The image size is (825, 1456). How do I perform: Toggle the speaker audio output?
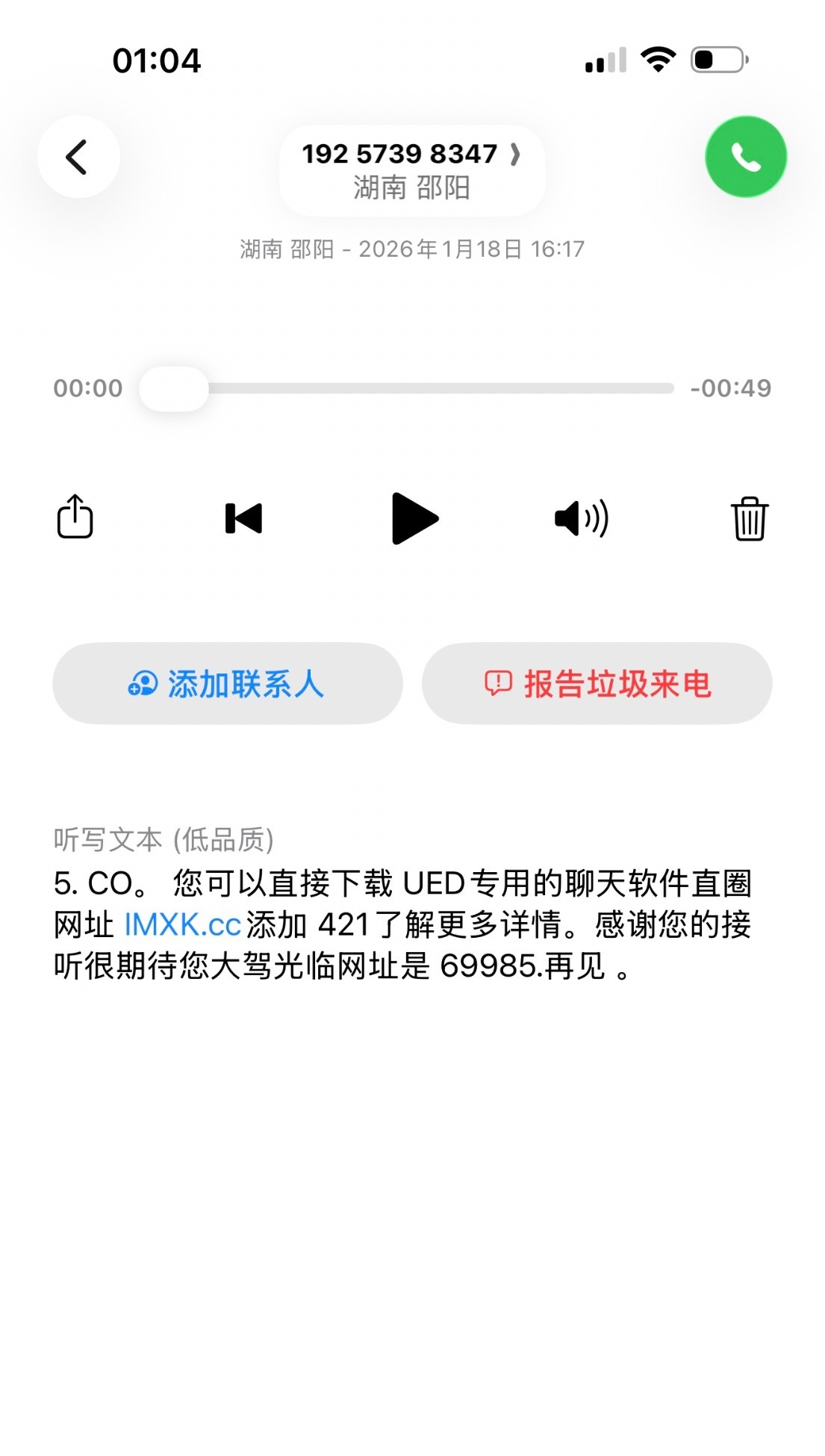tap(581, 518)
